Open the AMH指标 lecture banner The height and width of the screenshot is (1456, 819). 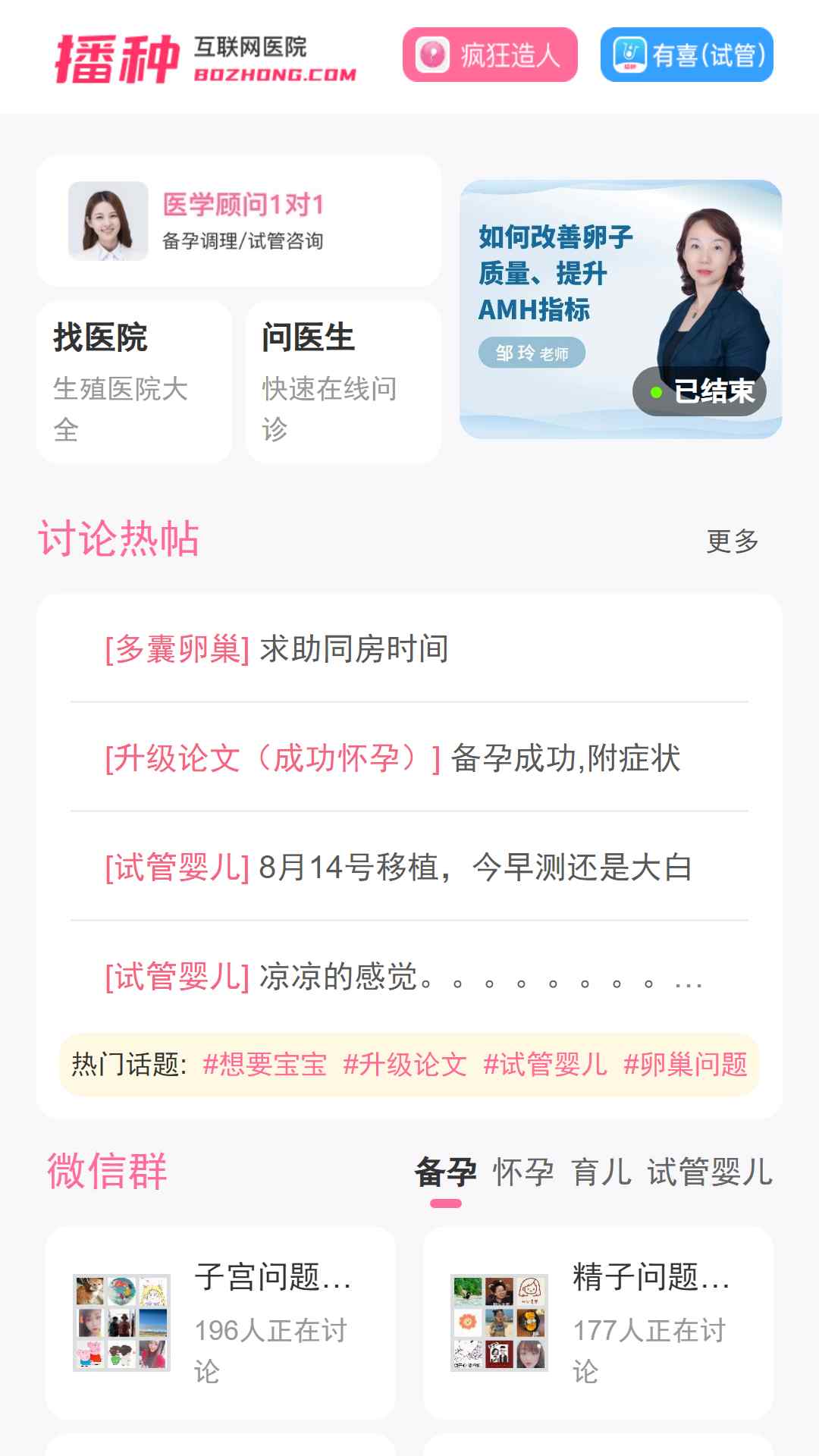coord(621,309)
